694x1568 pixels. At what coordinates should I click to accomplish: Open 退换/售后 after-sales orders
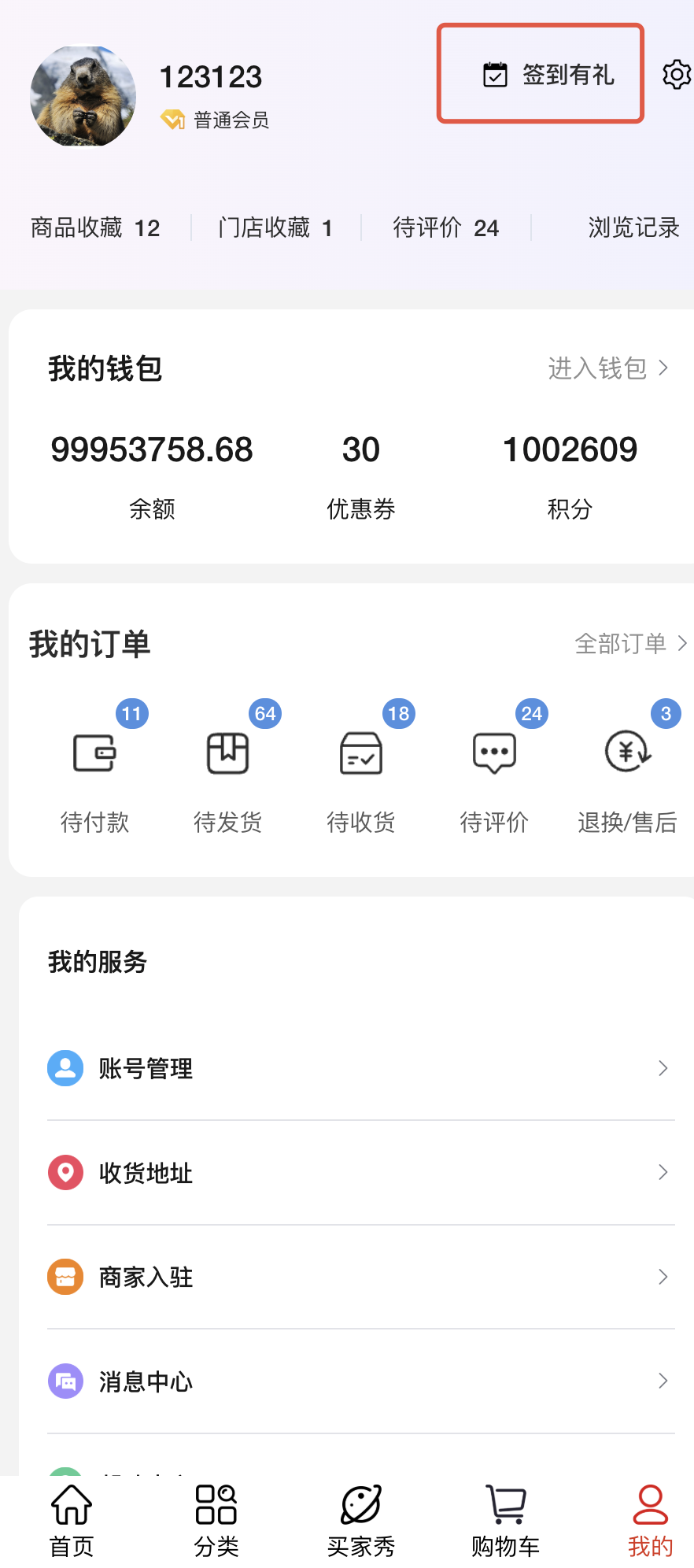coord(627,770)
